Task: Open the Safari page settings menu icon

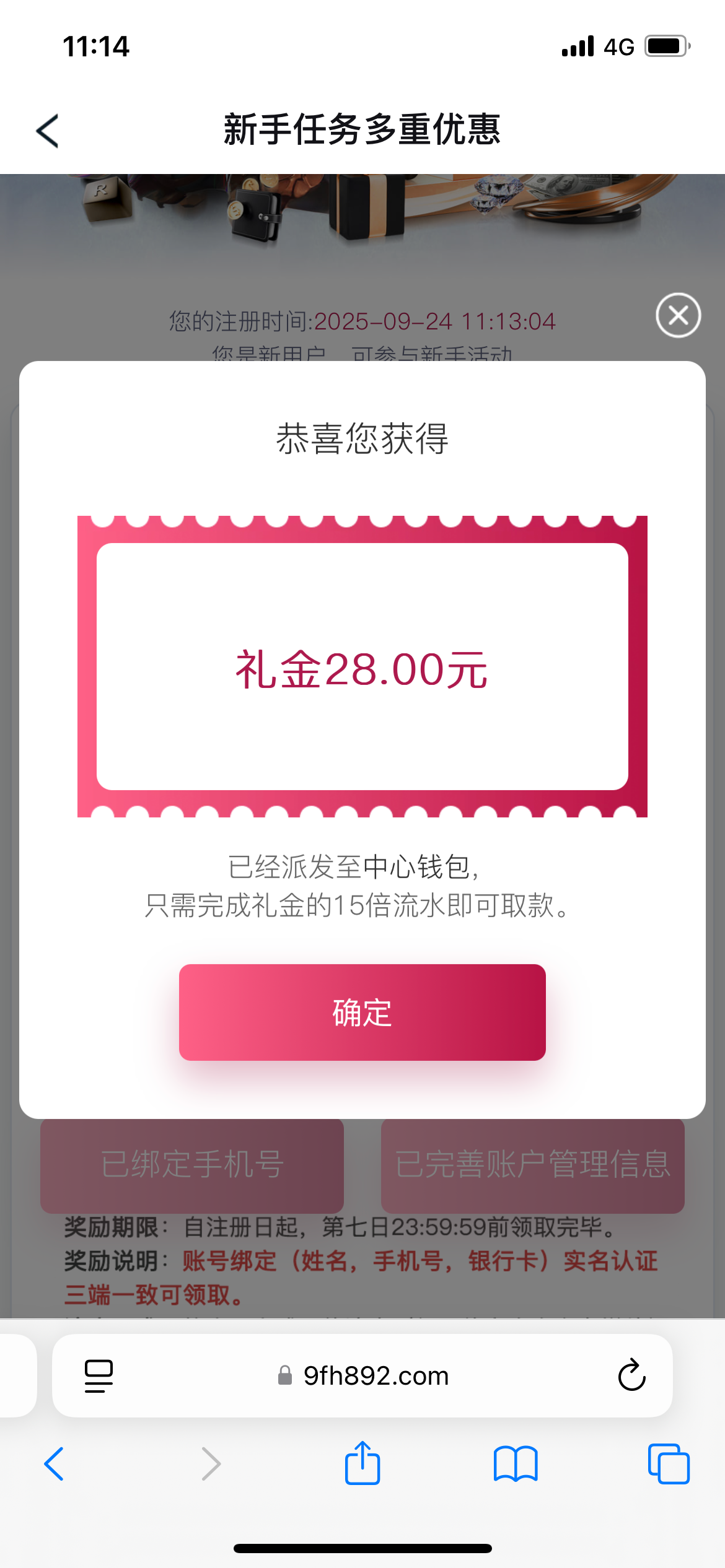Action: (99, 1375)
